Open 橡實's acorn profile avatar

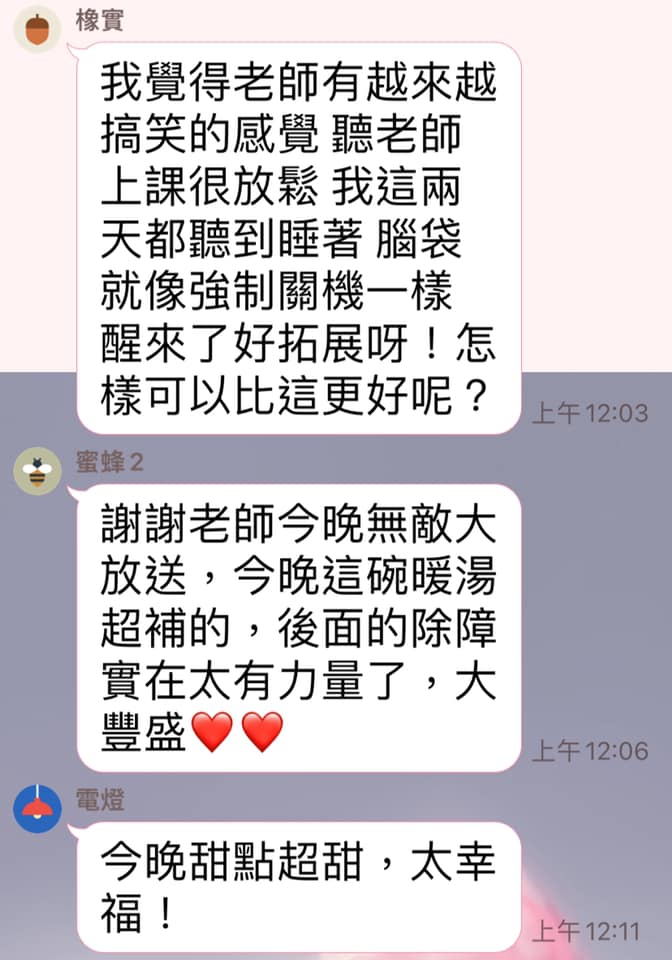[x=37, y=29]
